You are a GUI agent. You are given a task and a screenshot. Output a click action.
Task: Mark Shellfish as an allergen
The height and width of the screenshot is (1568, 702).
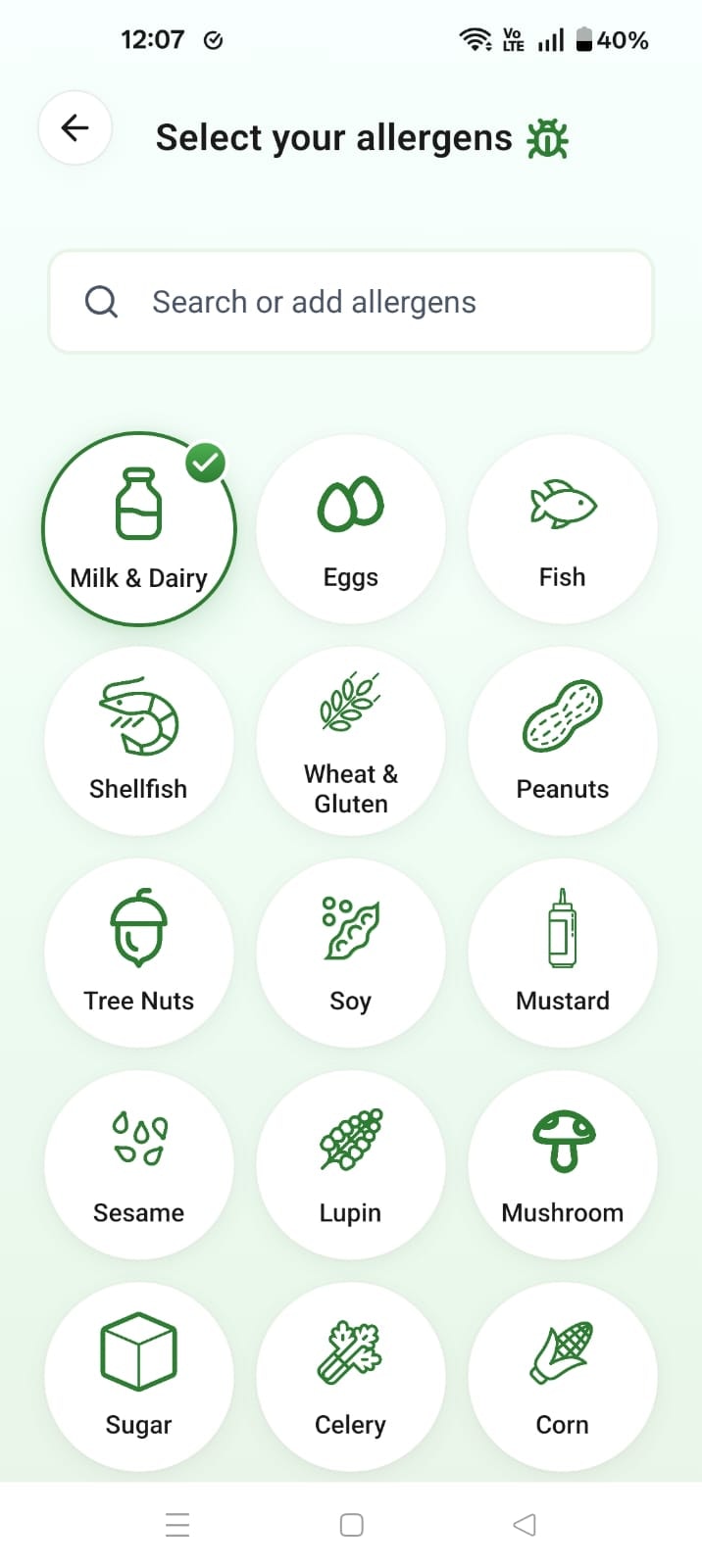(x=139, y=741)
